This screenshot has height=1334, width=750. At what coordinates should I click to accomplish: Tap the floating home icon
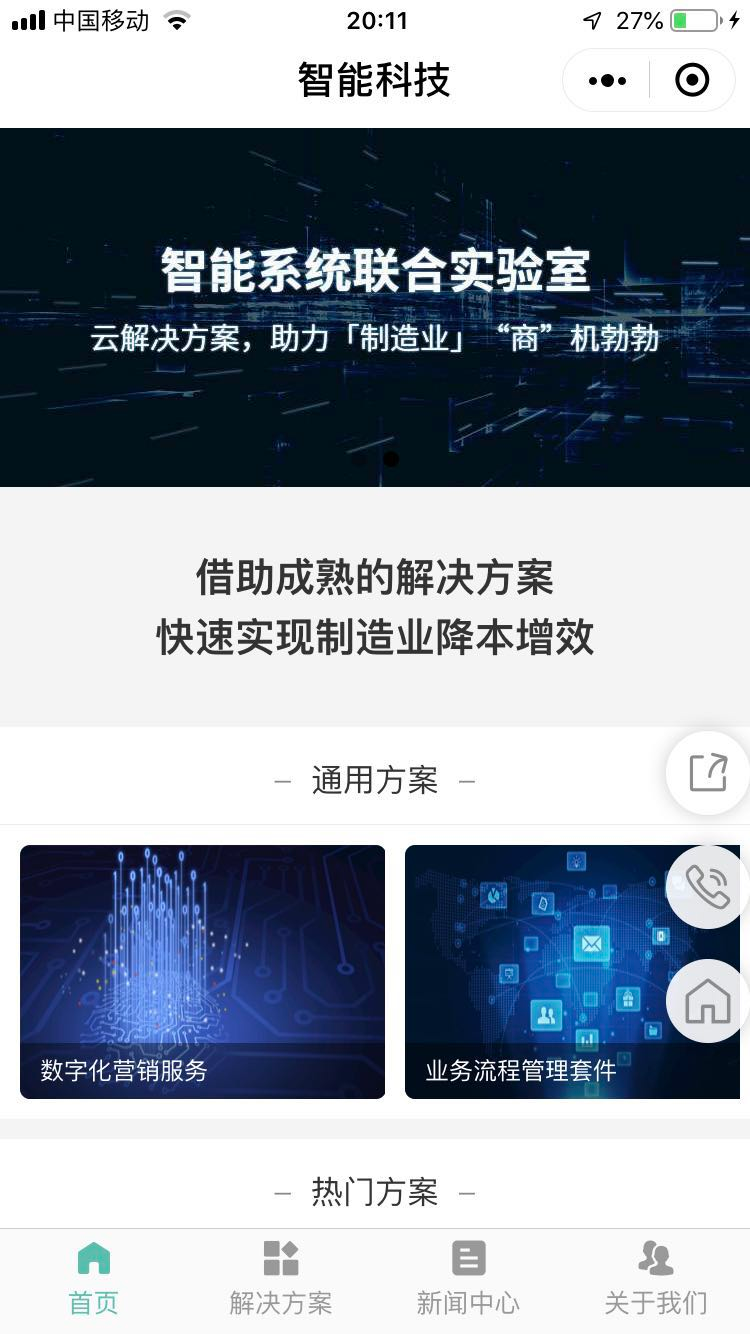click(708, 1001)
